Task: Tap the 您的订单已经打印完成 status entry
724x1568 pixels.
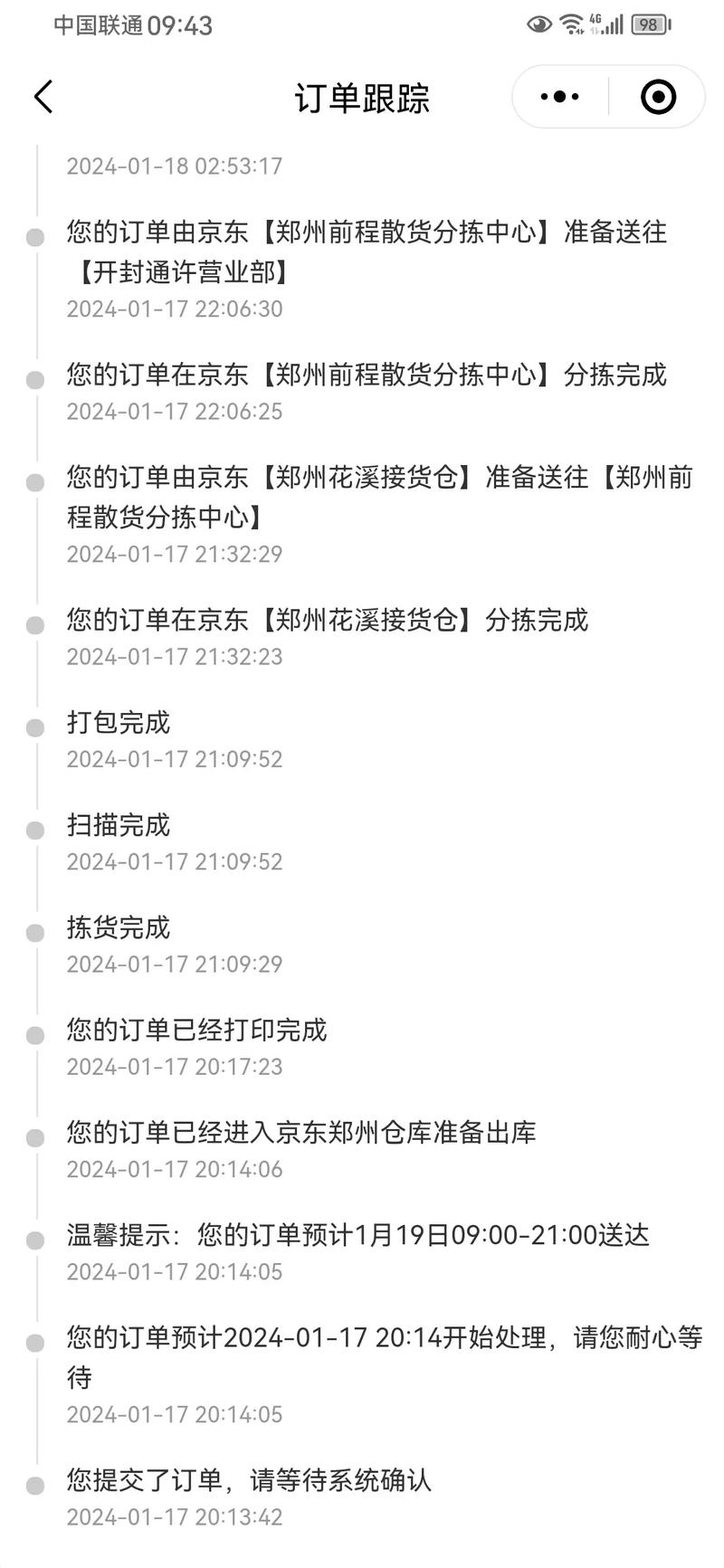Action: [x=196, y=1030]
